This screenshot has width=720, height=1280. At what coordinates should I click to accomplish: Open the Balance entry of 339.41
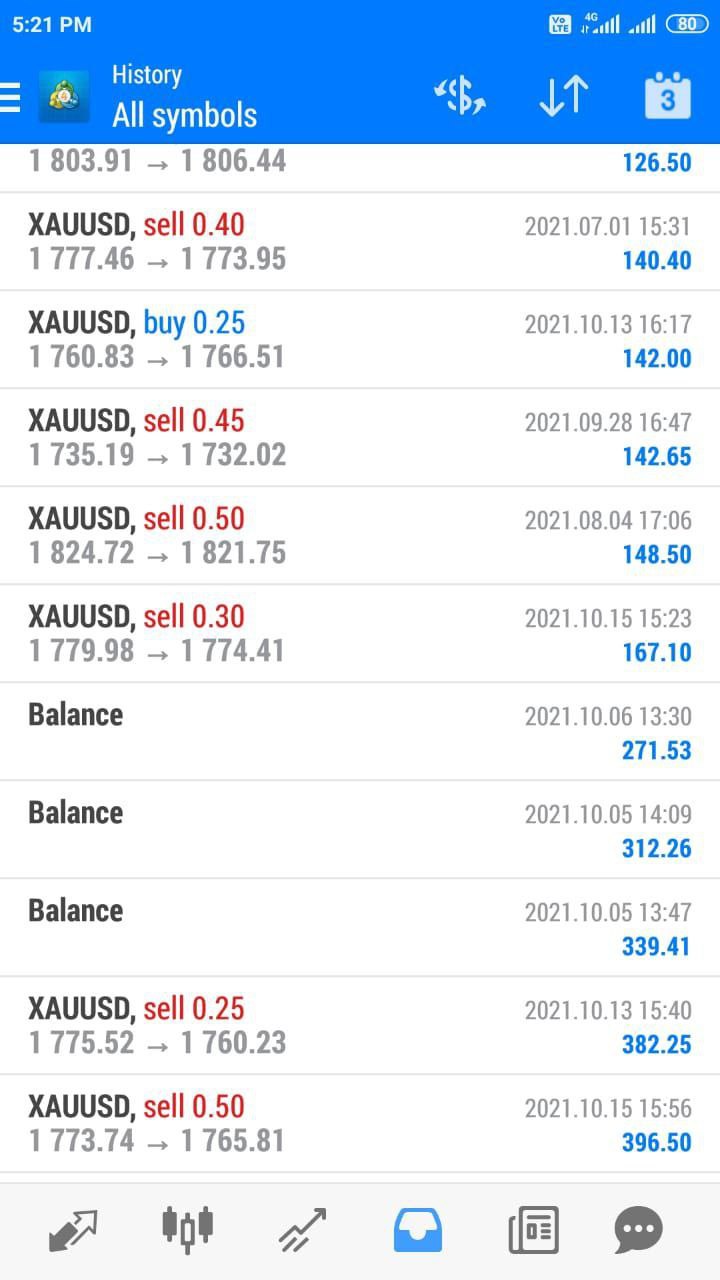(x=360, y=928)
